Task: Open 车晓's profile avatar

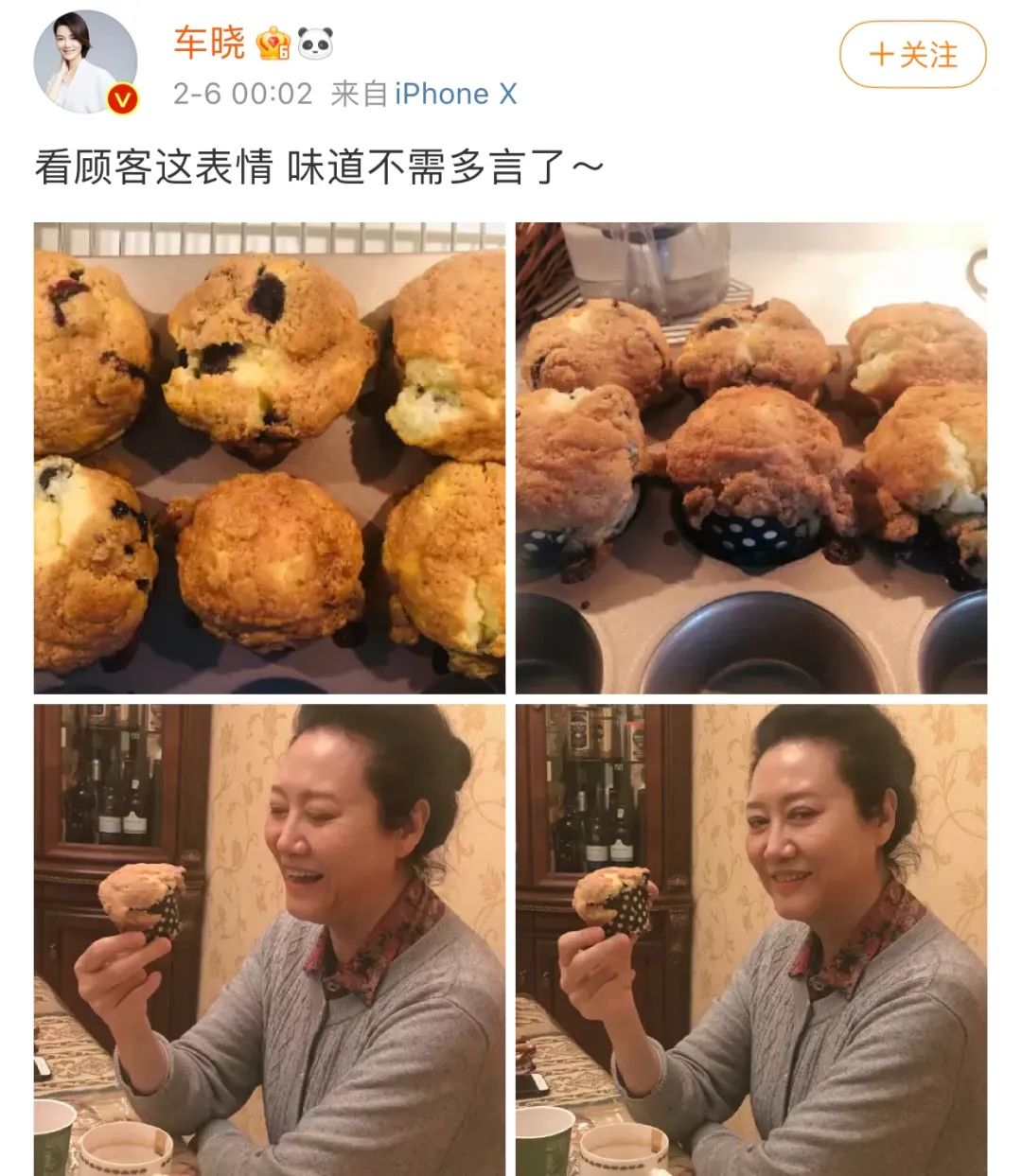Action: click(x=85, y=62)
